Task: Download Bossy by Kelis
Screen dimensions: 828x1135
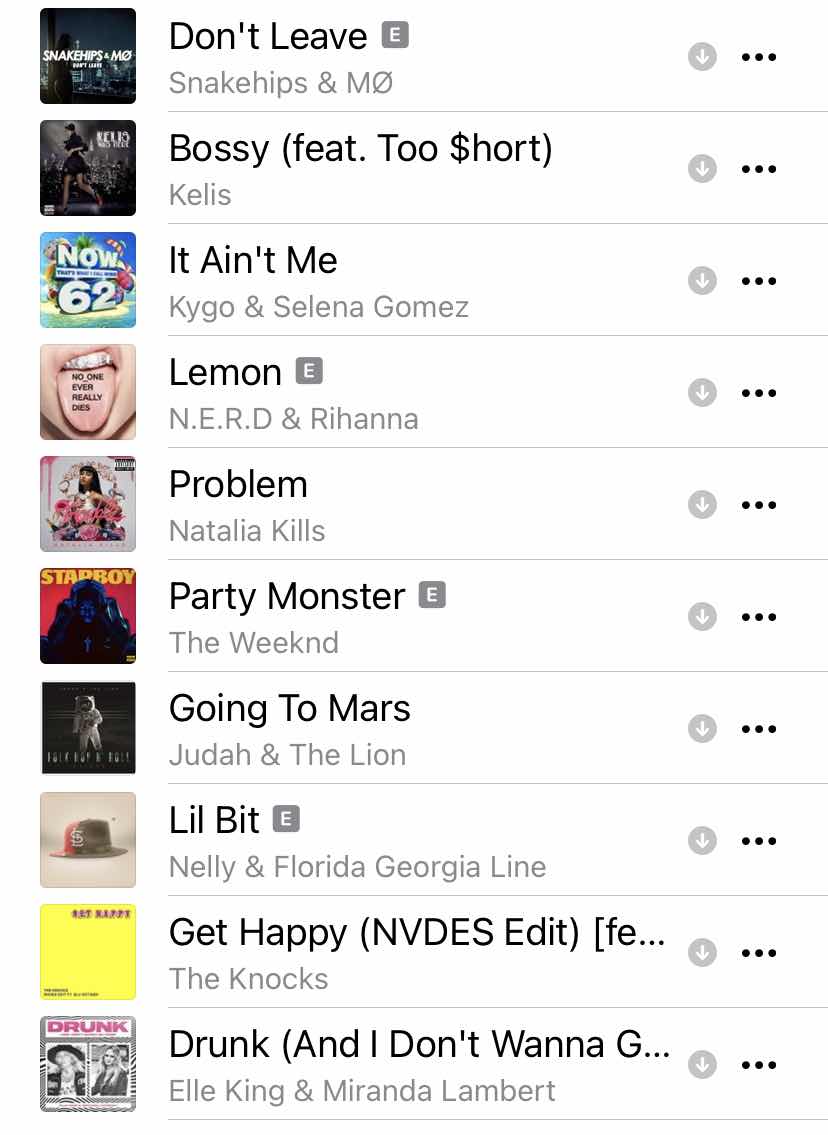Action: point(702,169)
